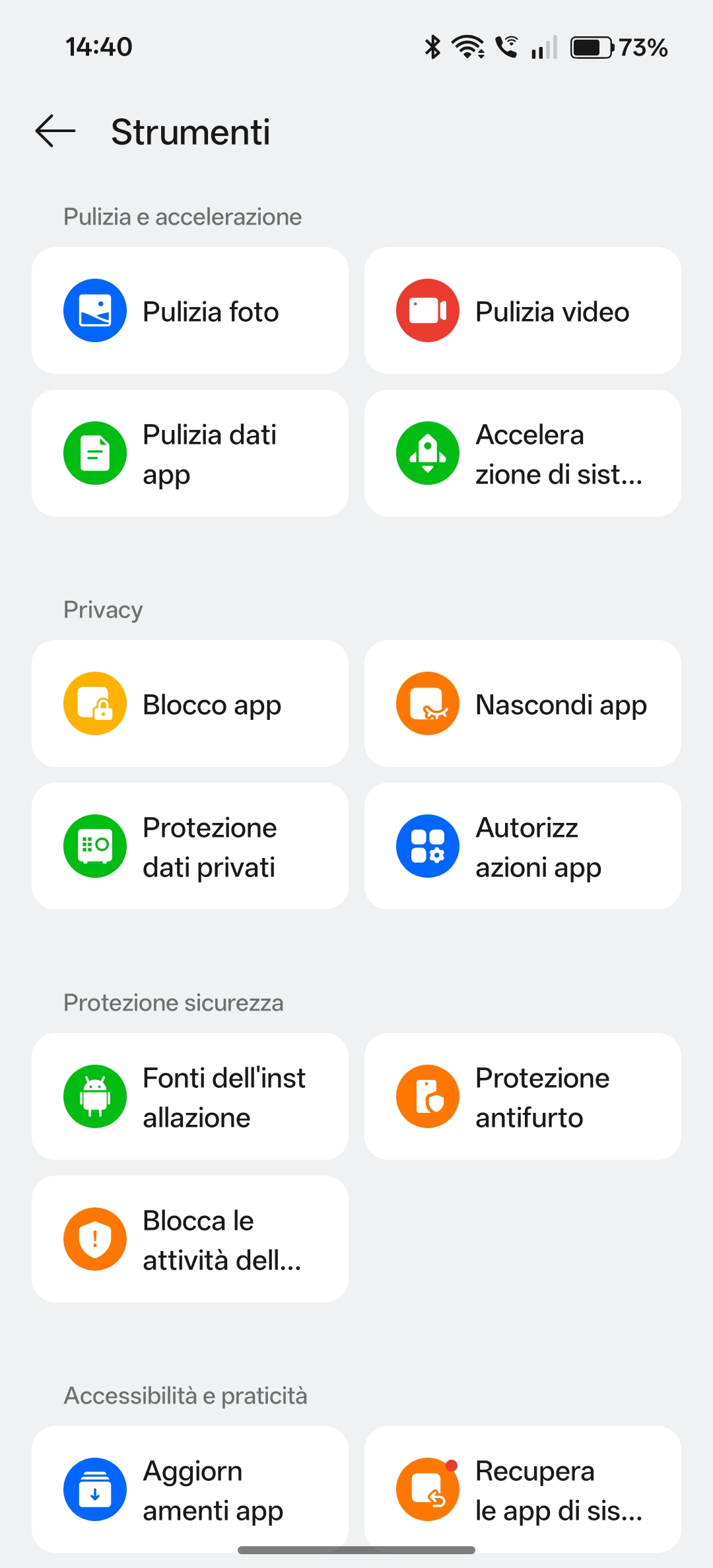The width and height of the screenshot is (713, 1568).
Task: Open Fonti dell'installazione
Action: [190, 1096]
